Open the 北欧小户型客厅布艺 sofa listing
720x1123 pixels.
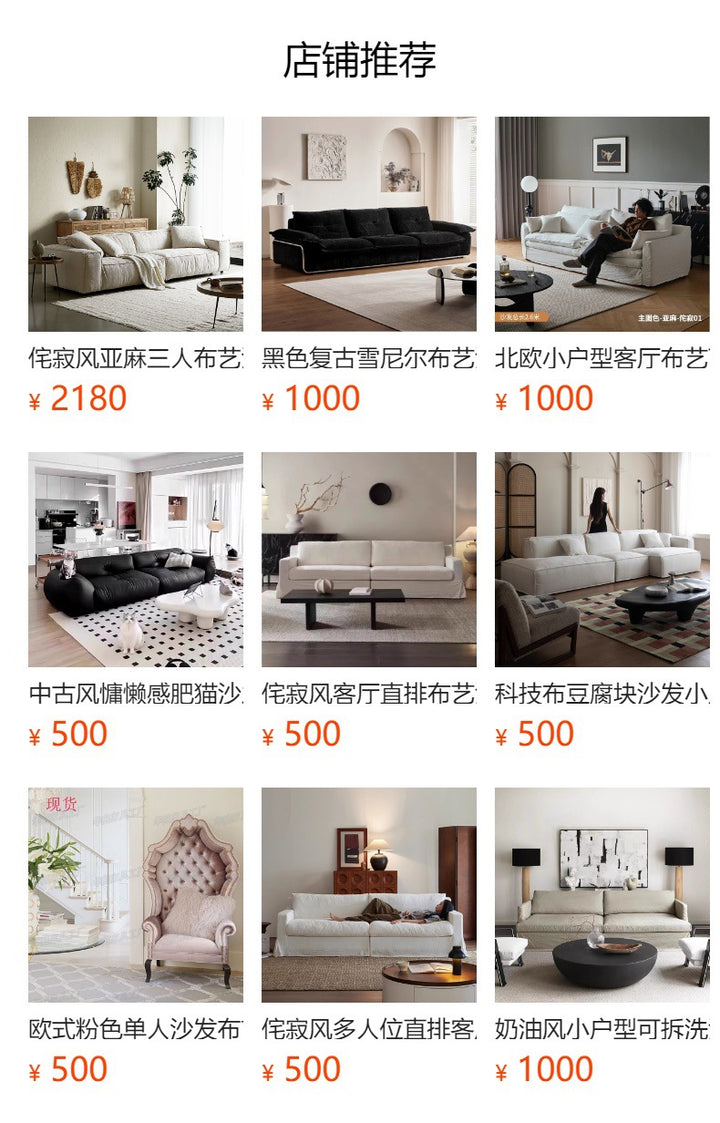[602, 224]
